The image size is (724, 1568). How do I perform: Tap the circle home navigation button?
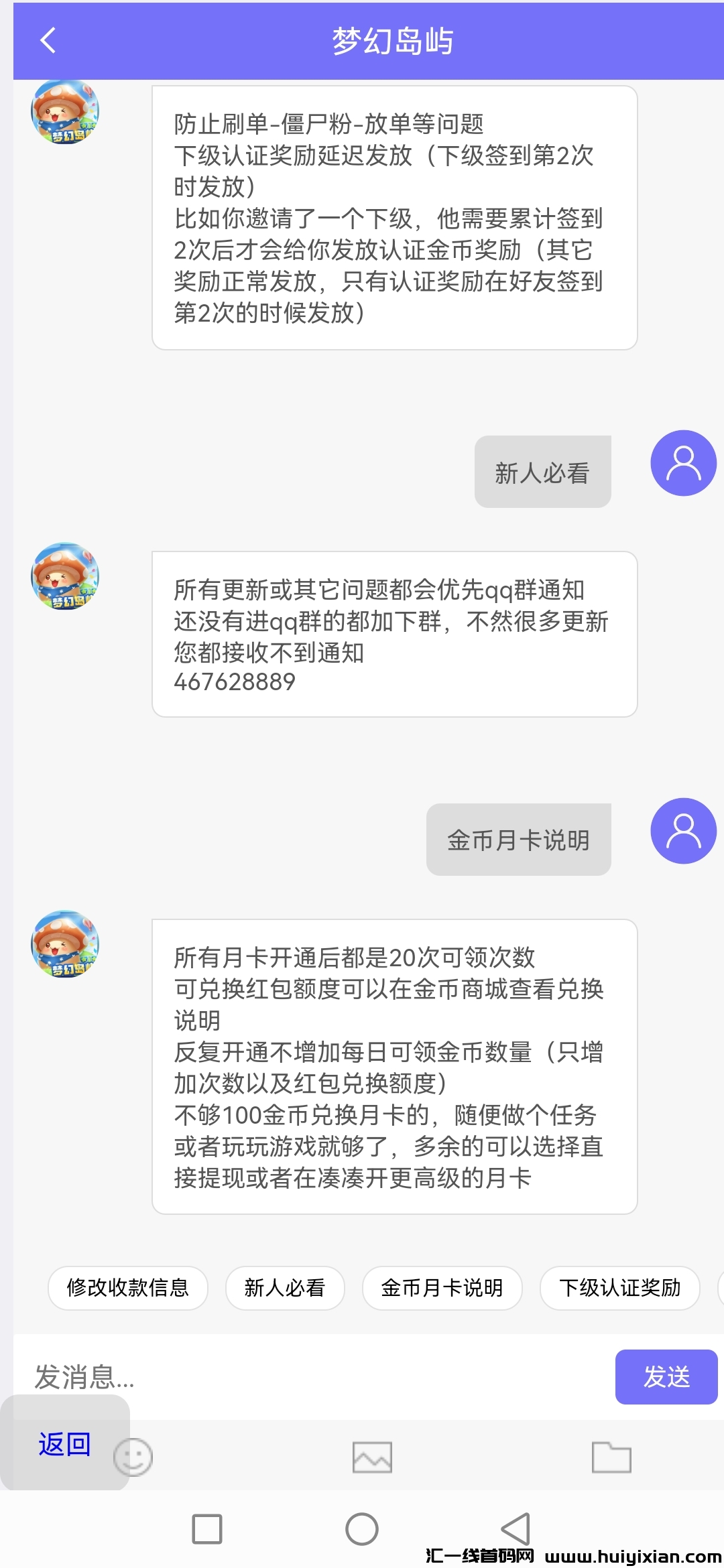(x=362, y=1530)
